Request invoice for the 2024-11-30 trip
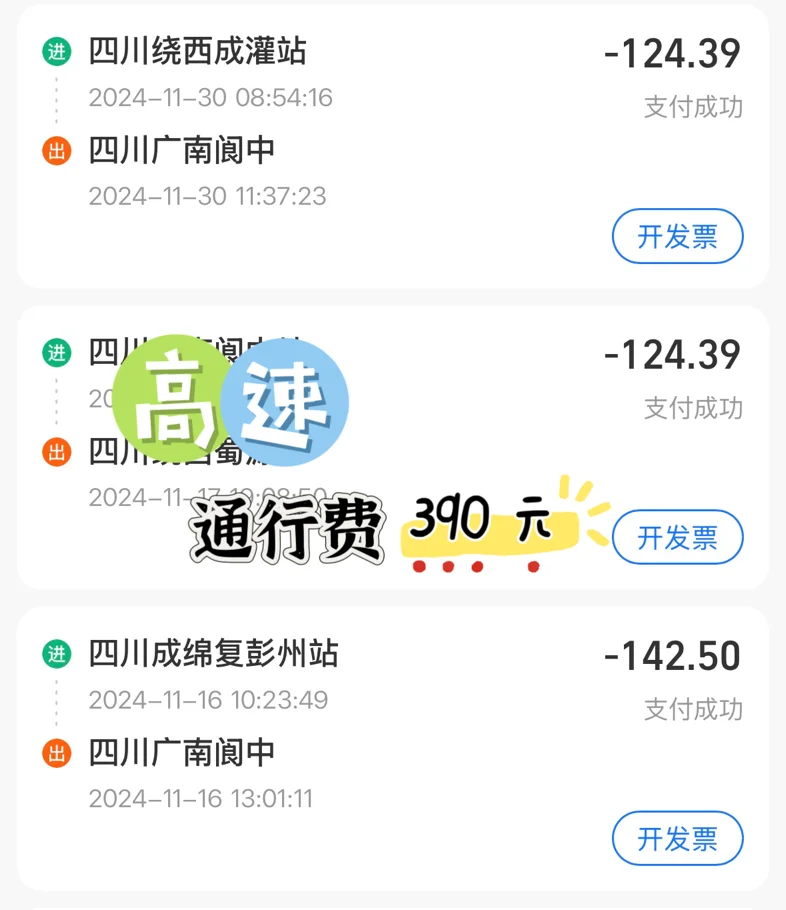The width and height of the screenshot is (786, 910). pyautogui.click(x=677, y=237)
